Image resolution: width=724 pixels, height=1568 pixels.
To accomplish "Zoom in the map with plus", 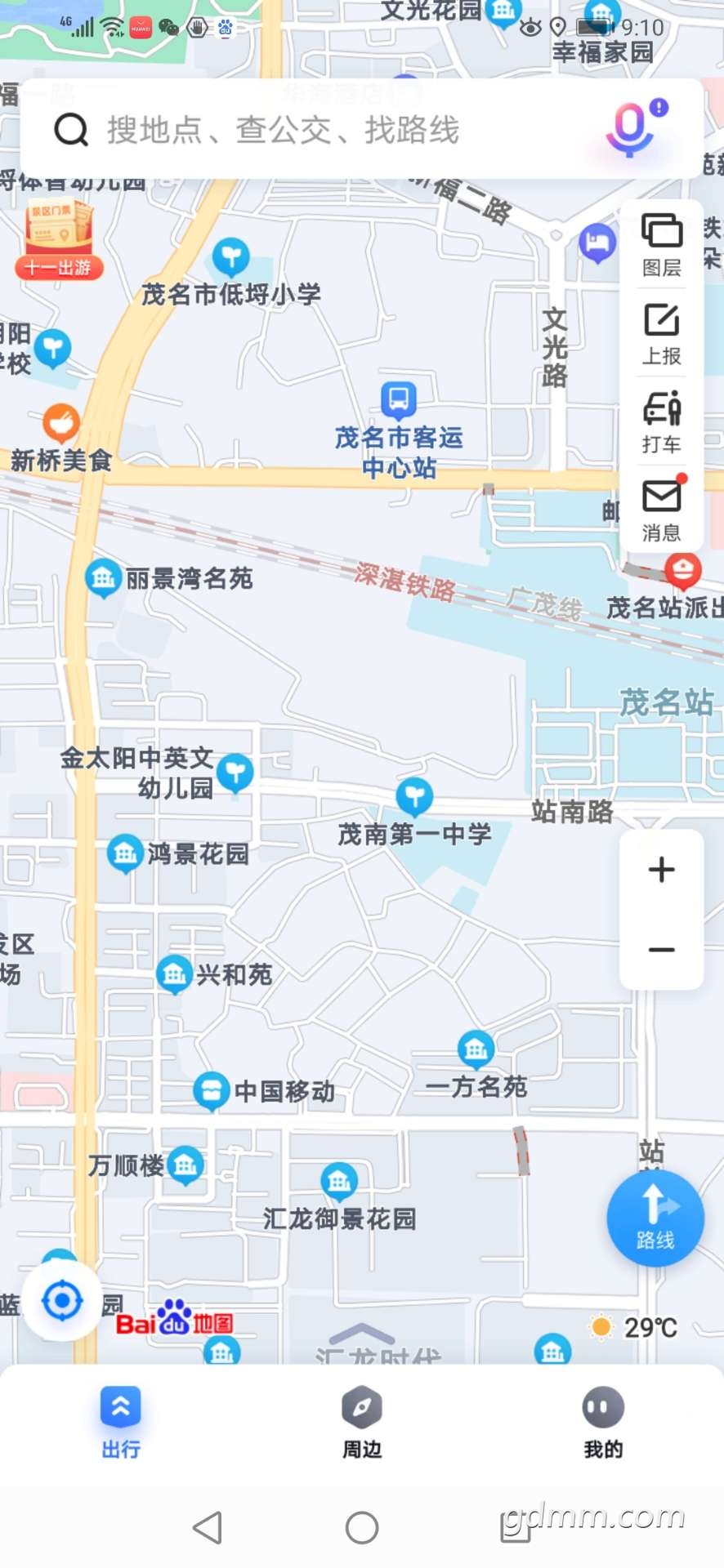I will 661,869.
